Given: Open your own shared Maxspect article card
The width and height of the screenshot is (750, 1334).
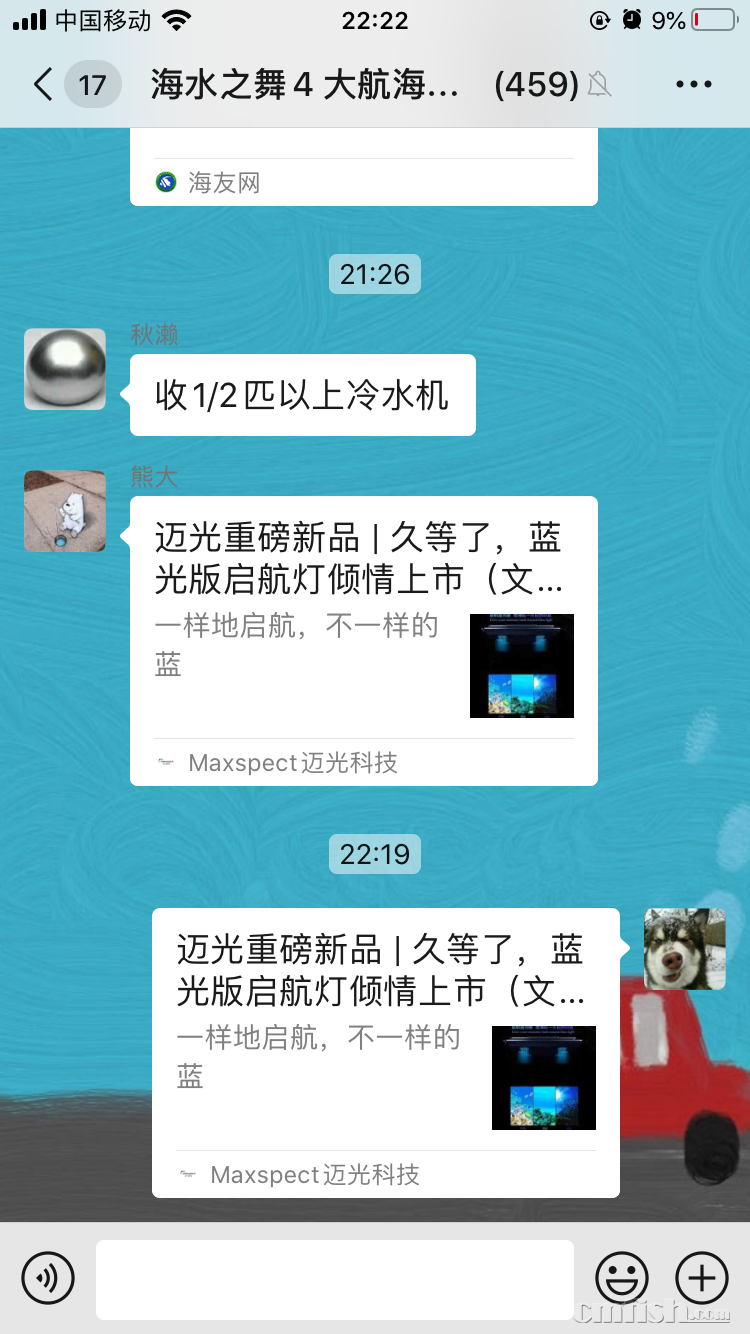Looking at the screenshot, I should (x=386, y=1052).
